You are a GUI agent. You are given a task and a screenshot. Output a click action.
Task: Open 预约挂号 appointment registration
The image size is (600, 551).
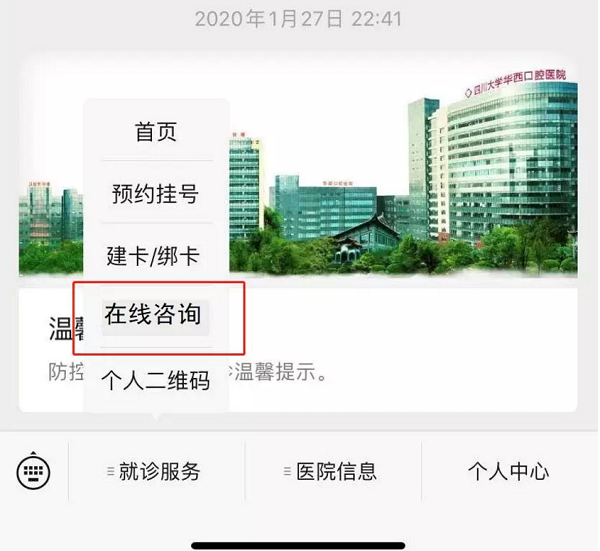[156, 193]
